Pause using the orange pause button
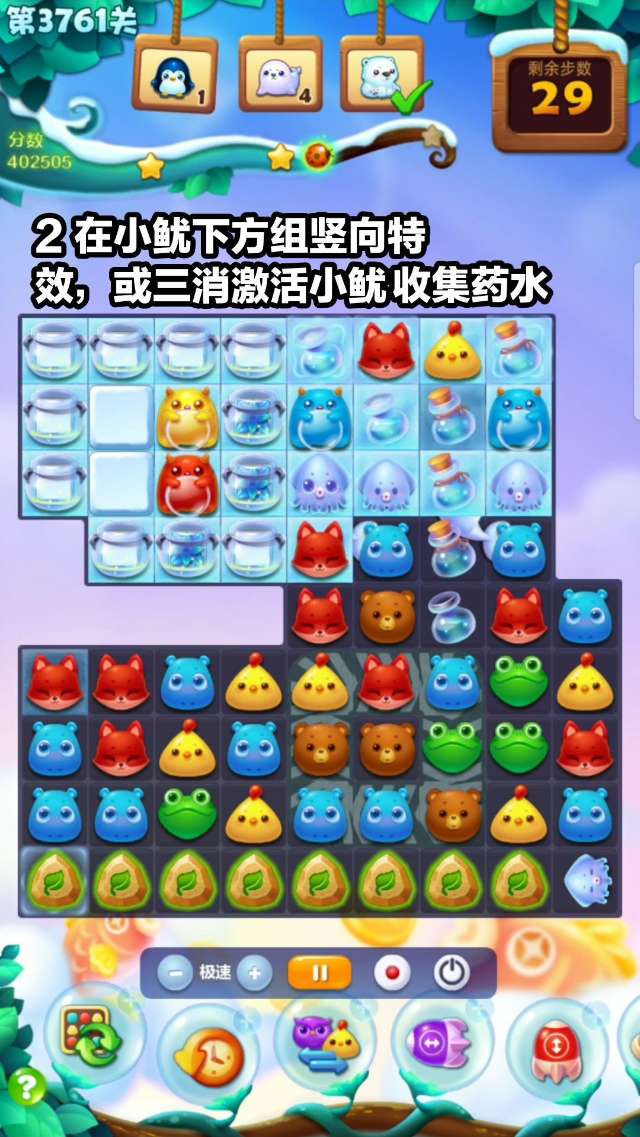The image size is (640, 1137). point(320,972)
